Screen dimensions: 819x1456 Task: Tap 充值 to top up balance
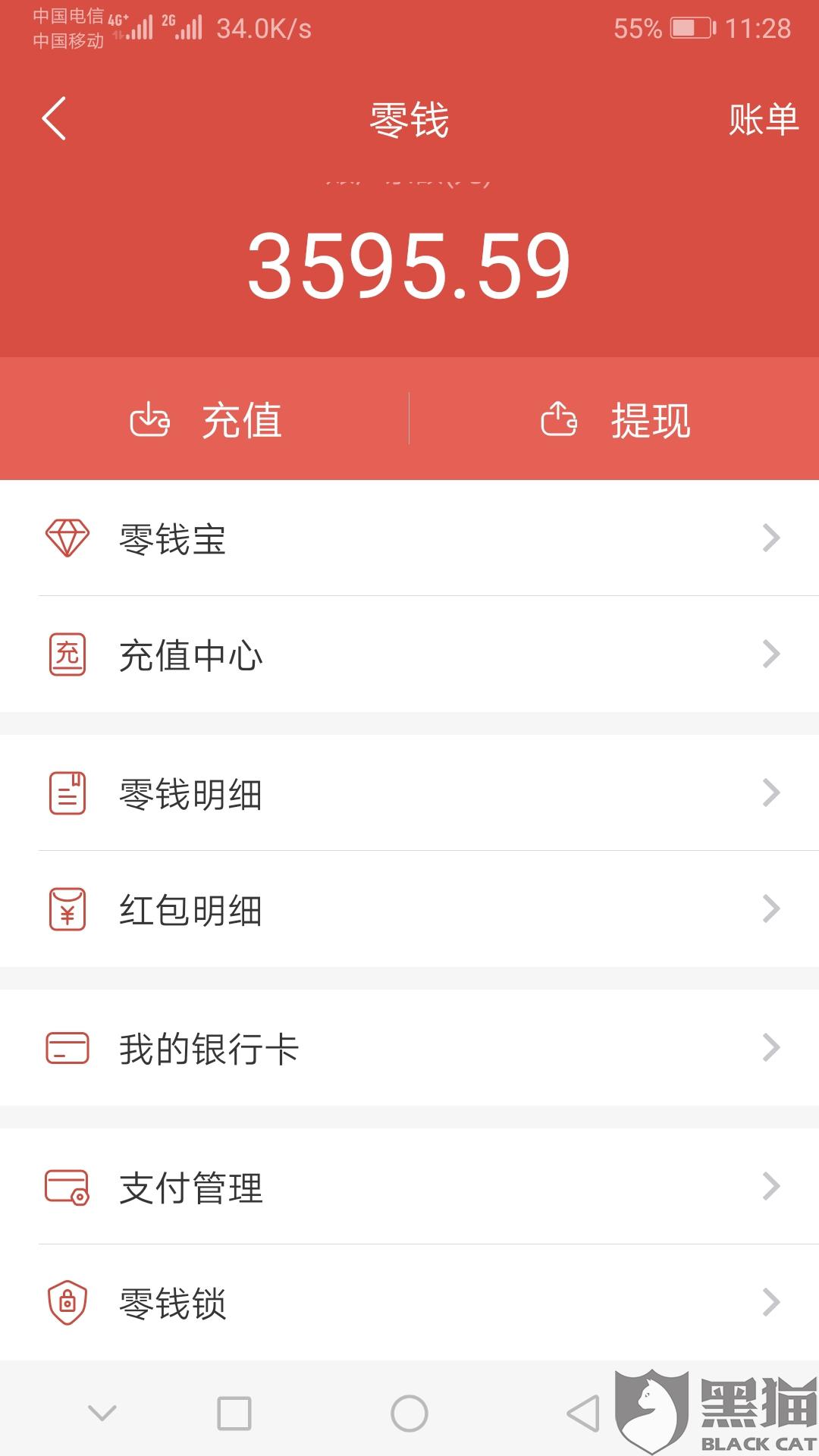[205, 419]
